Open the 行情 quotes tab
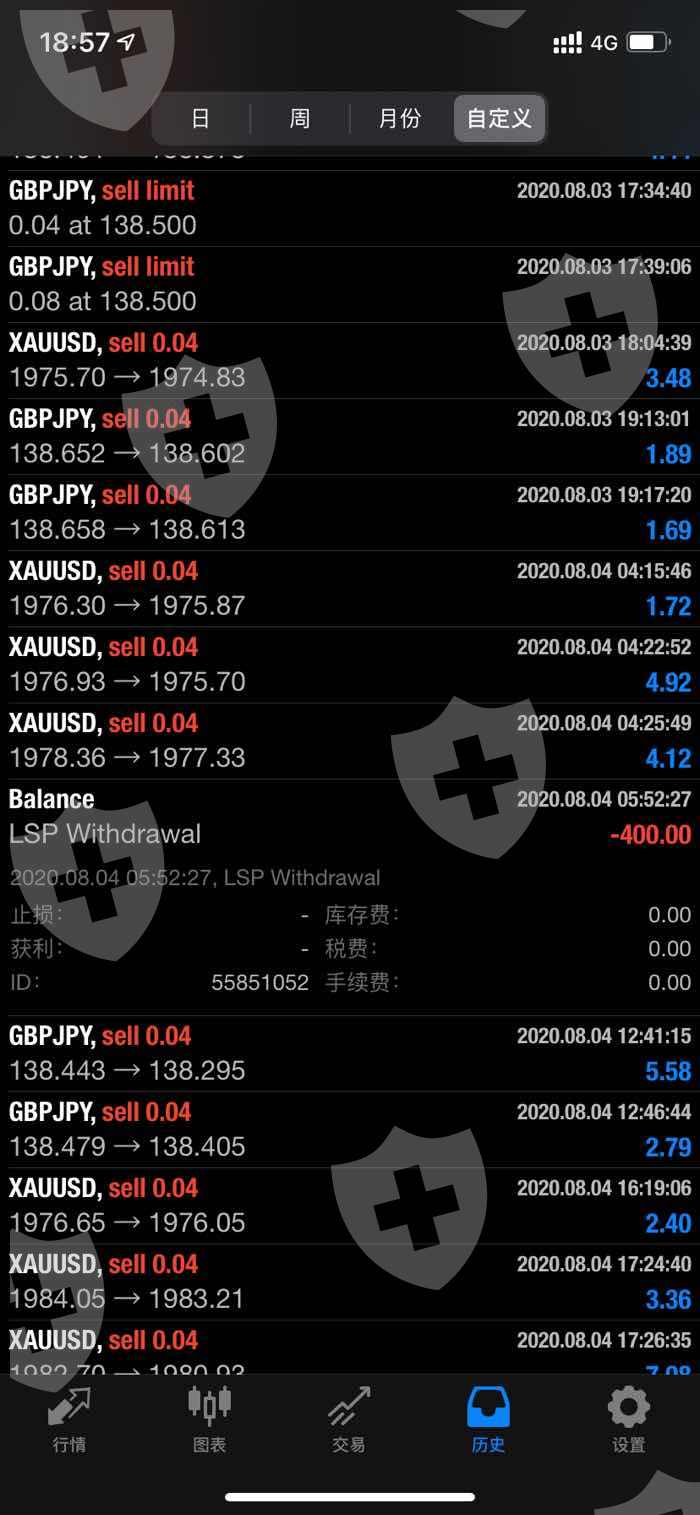Viewport: 700px width, 1515px height. click(x=69, y=1420)
